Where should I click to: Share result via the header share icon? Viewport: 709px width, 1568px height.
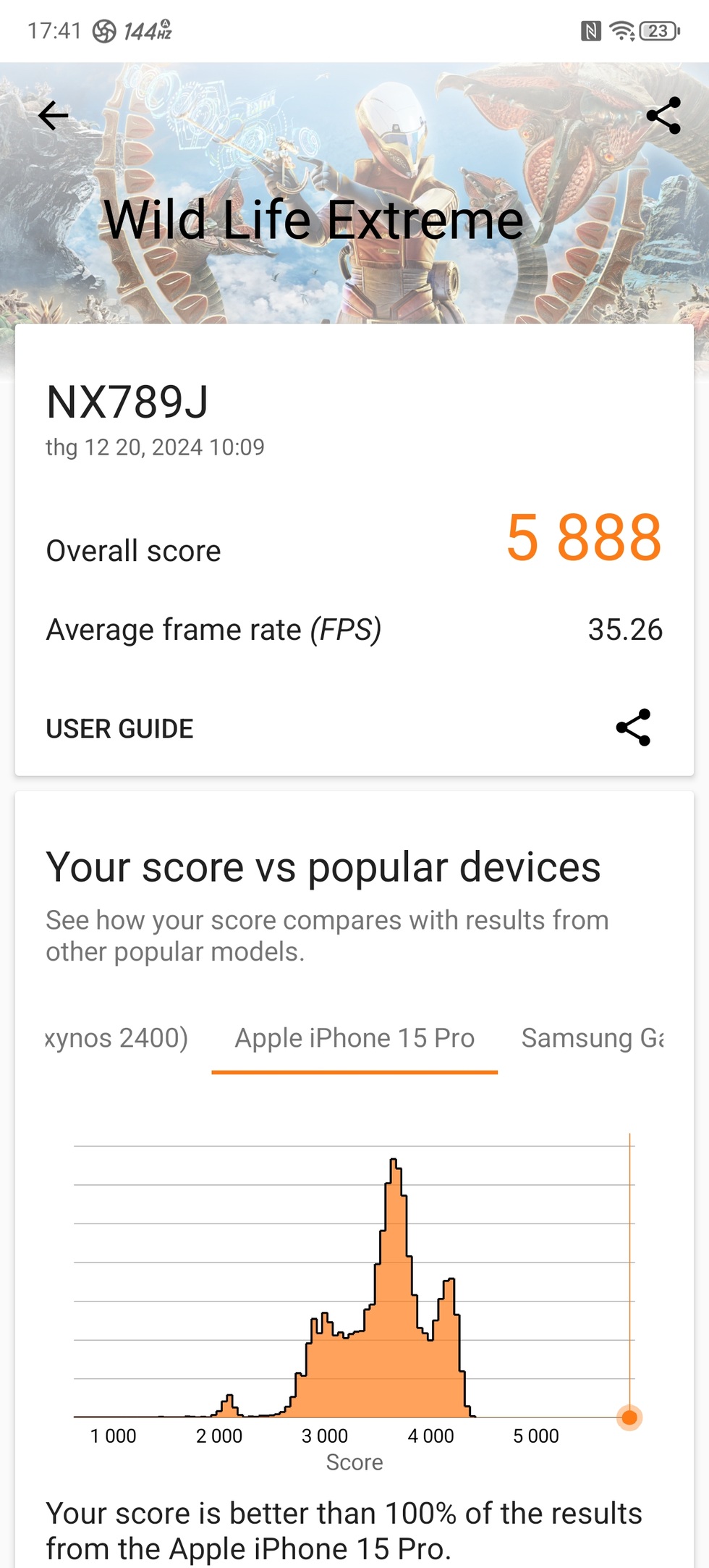click(663, 116)
